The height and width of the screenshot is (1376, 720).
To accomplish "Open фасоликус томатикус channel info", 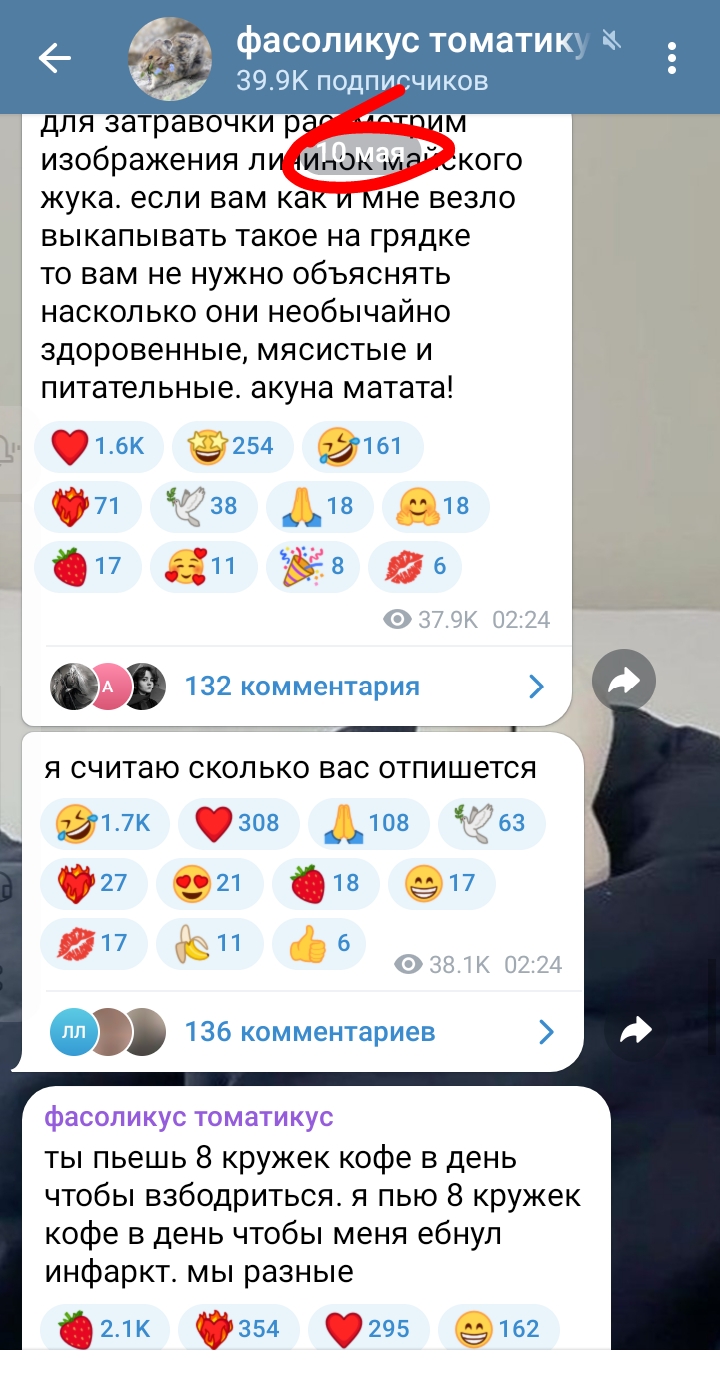I will (410, 58).
